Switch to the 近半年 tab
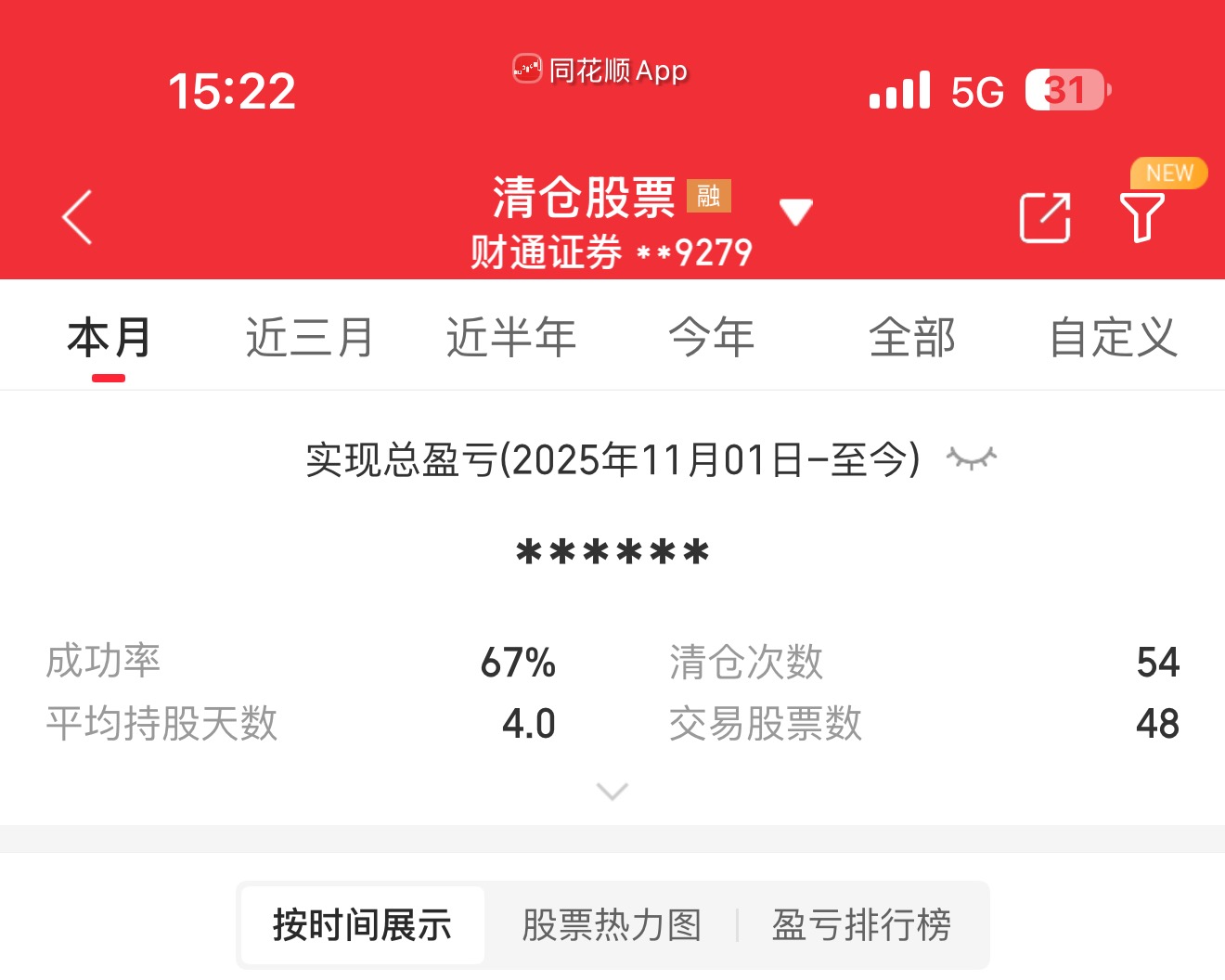 point(510,338)
